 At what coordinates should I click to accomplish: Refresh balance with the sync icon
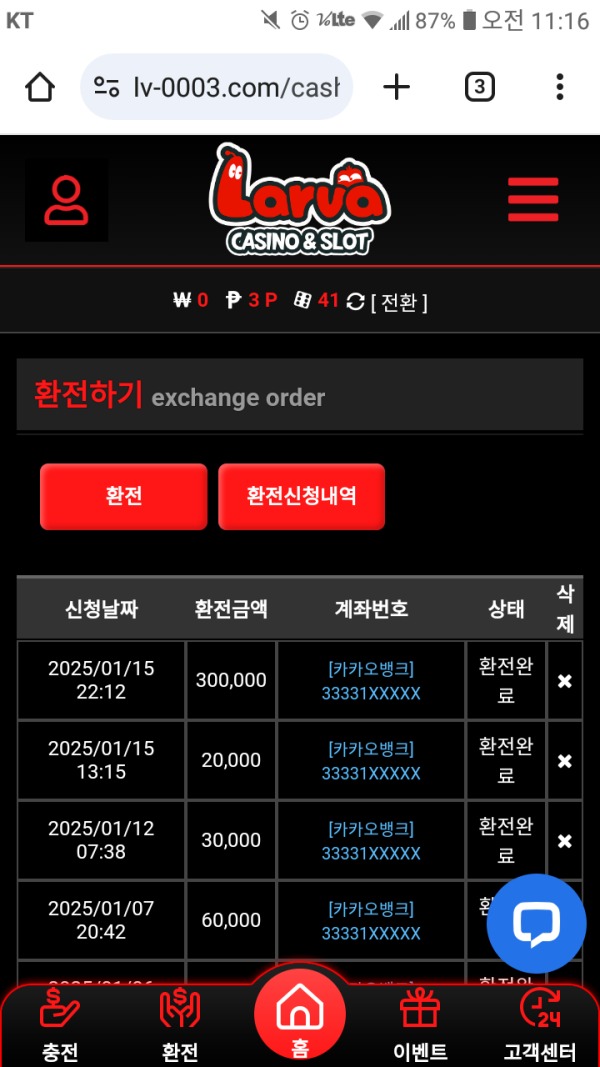point(355,301)
